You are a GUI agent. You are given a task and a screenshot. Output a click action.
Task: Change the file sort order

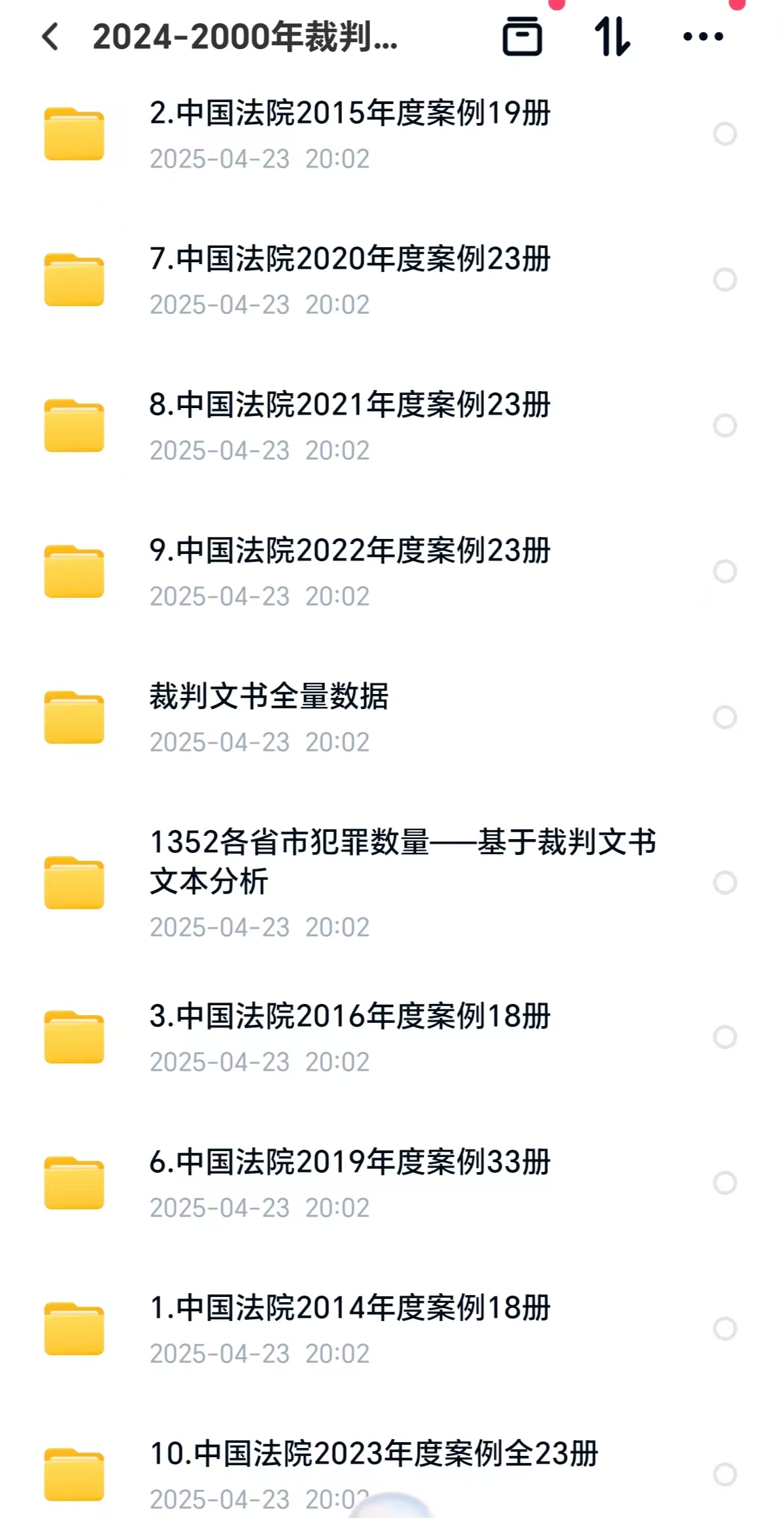[612, 37]
